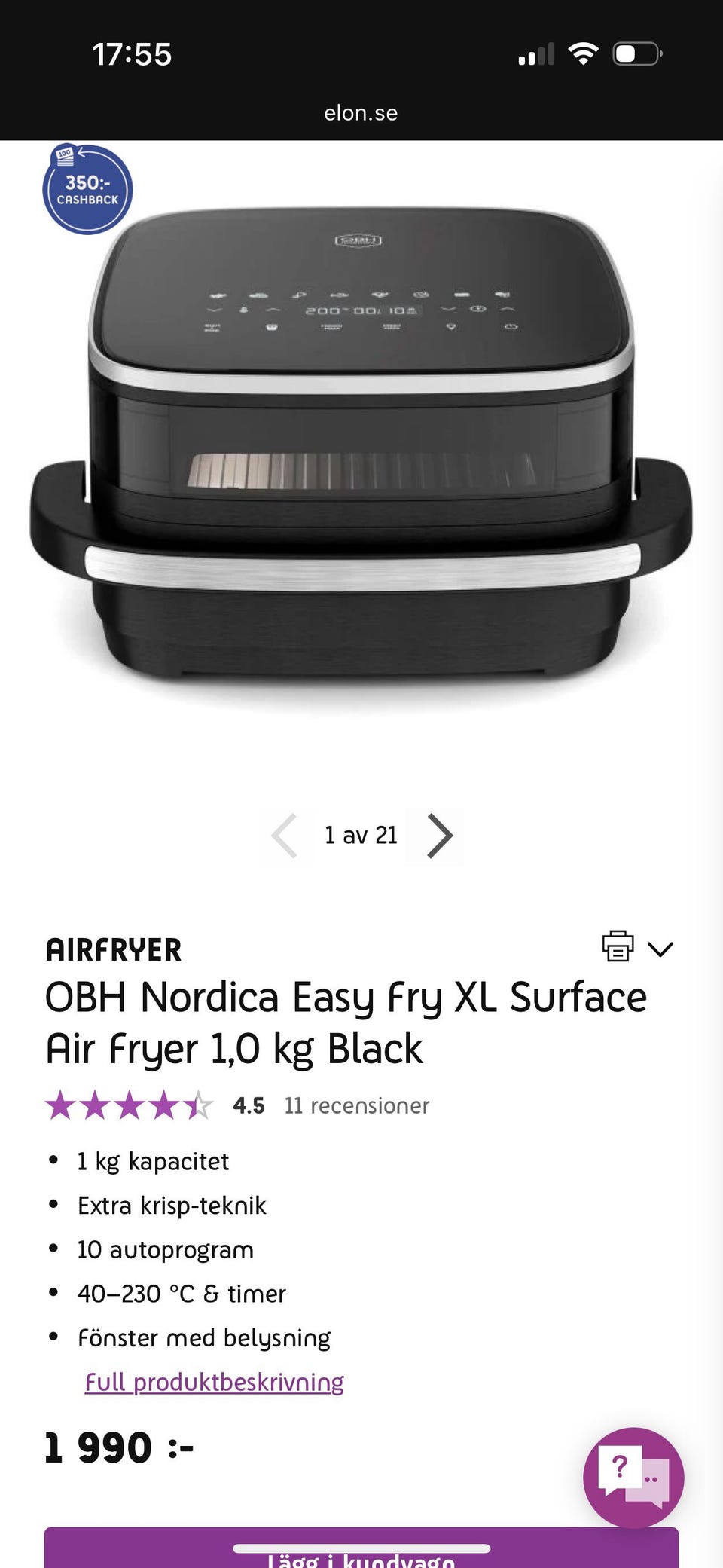
Task: Tap the elon.se address bar
Action: click(x=361, y=113)
